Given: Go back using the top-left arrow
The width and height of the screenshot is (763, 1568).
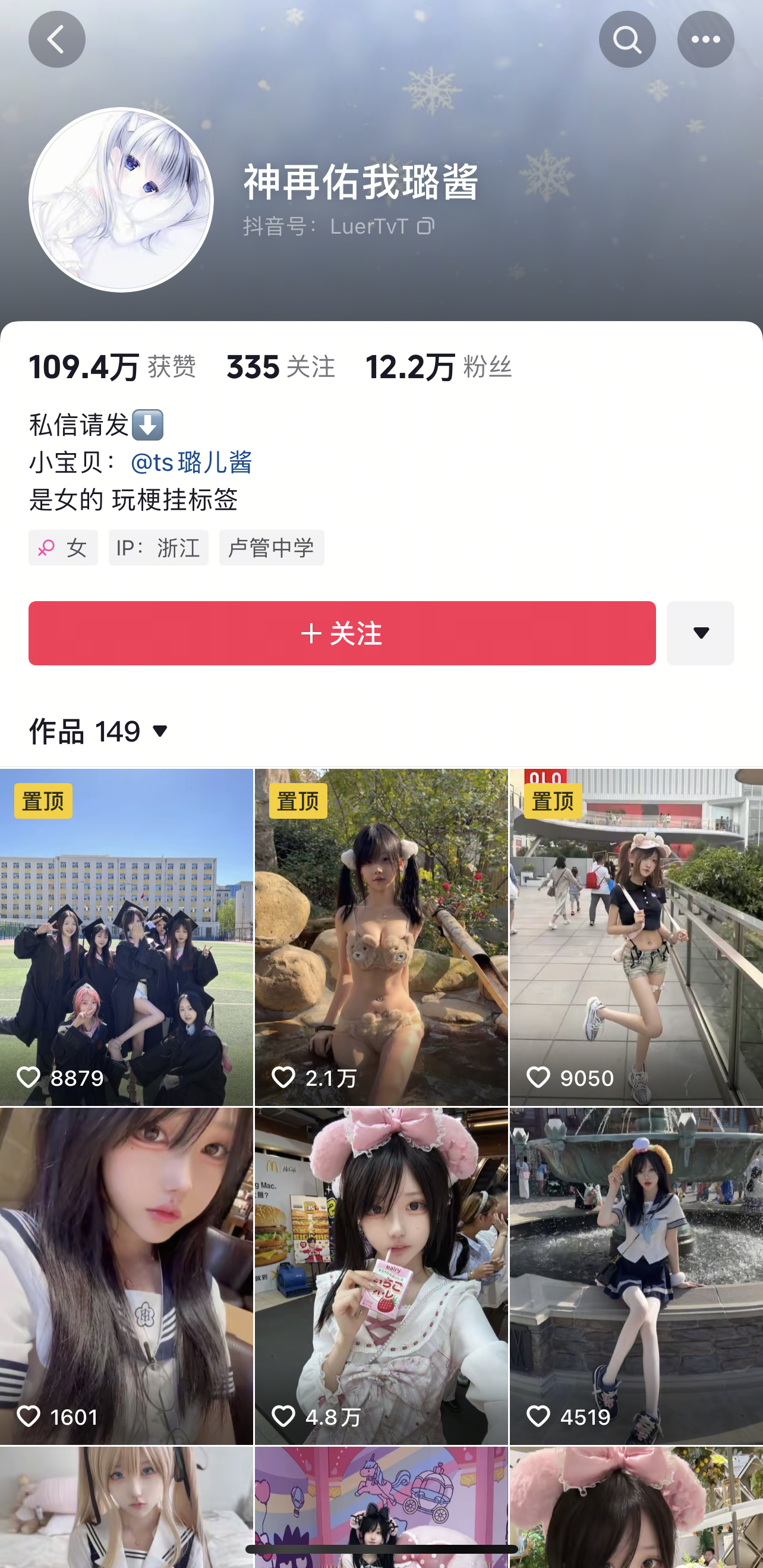Looking at the screenshot, I should tap(56, 40).
